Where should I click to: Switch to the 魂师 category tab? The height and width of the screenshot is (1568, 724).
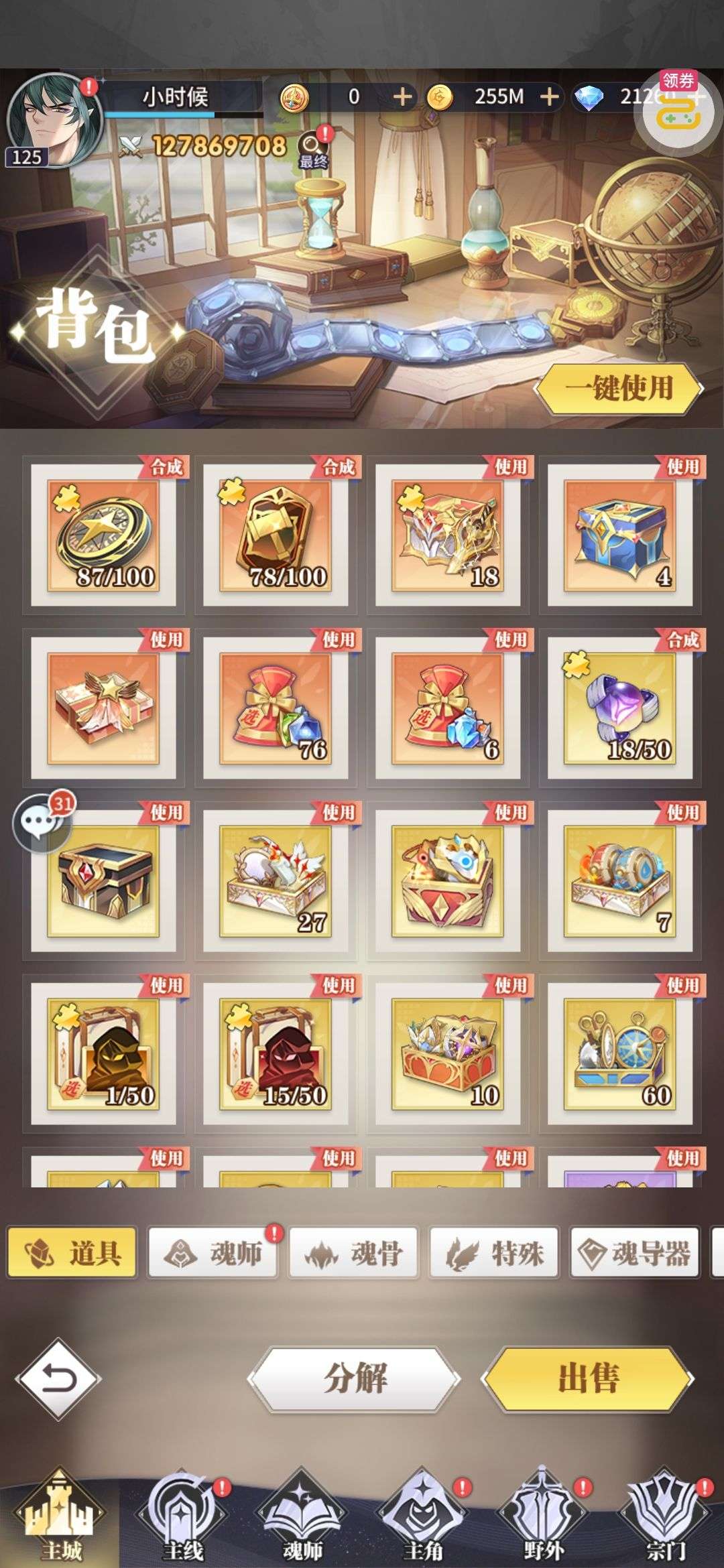coord(213,1253)
